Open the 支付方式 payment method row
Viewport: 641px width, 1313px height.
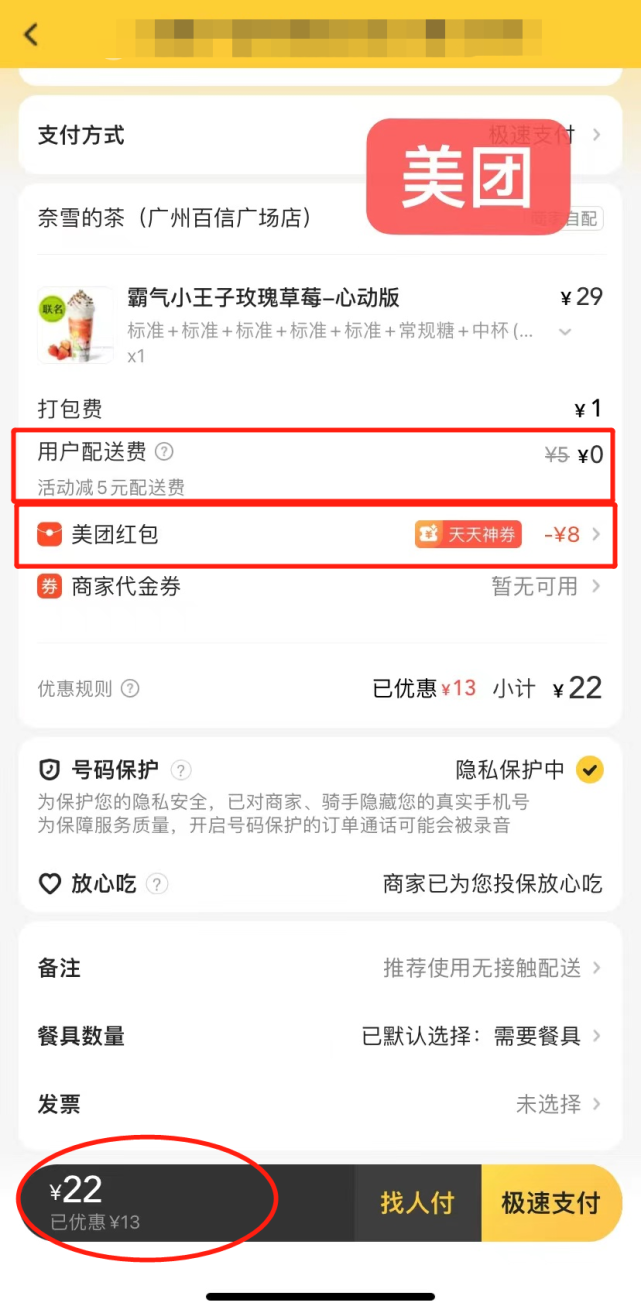coord(320,135)
